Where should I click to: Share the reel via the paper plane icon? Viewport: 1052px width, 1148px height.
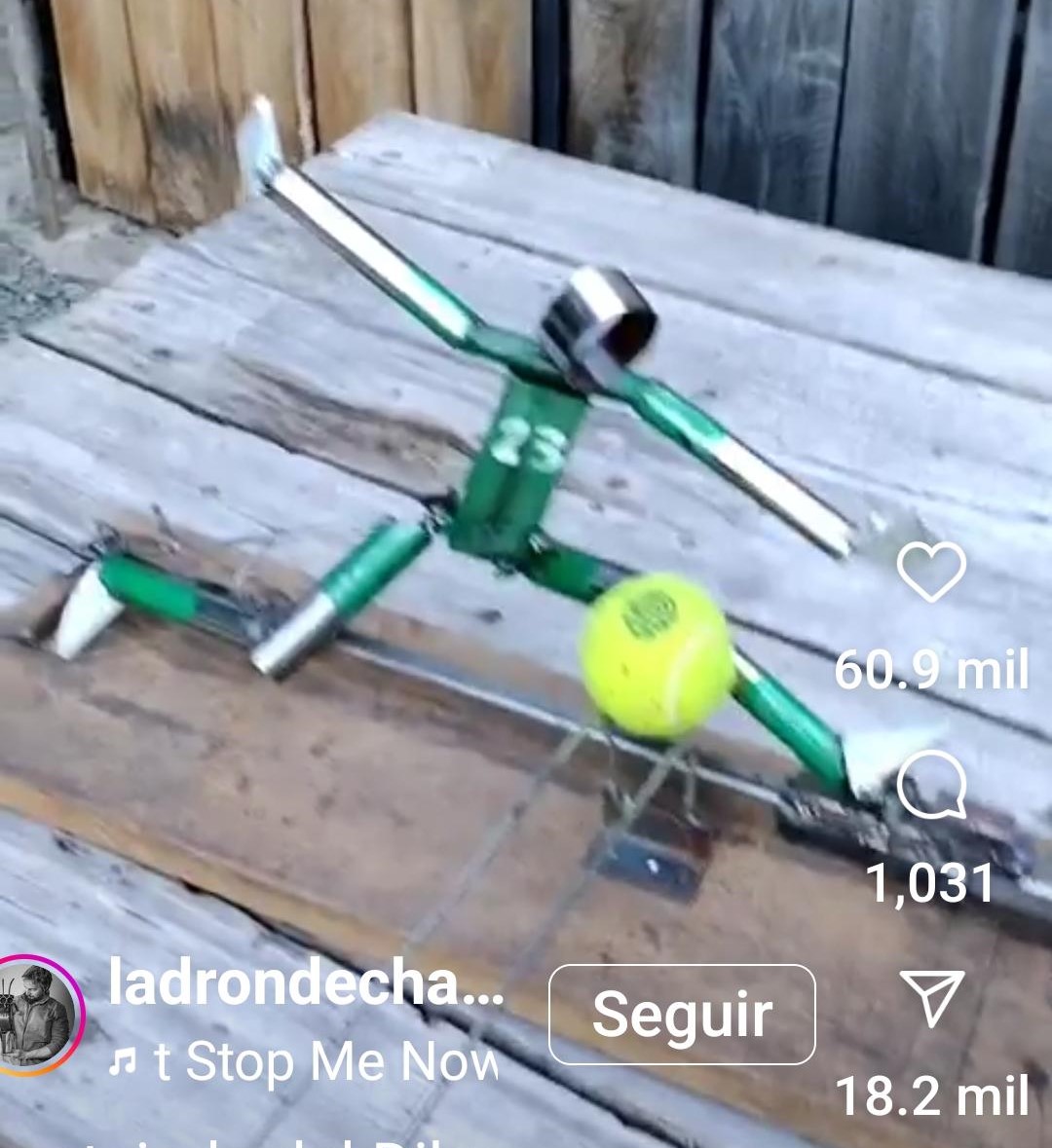[x=932, y=999]
